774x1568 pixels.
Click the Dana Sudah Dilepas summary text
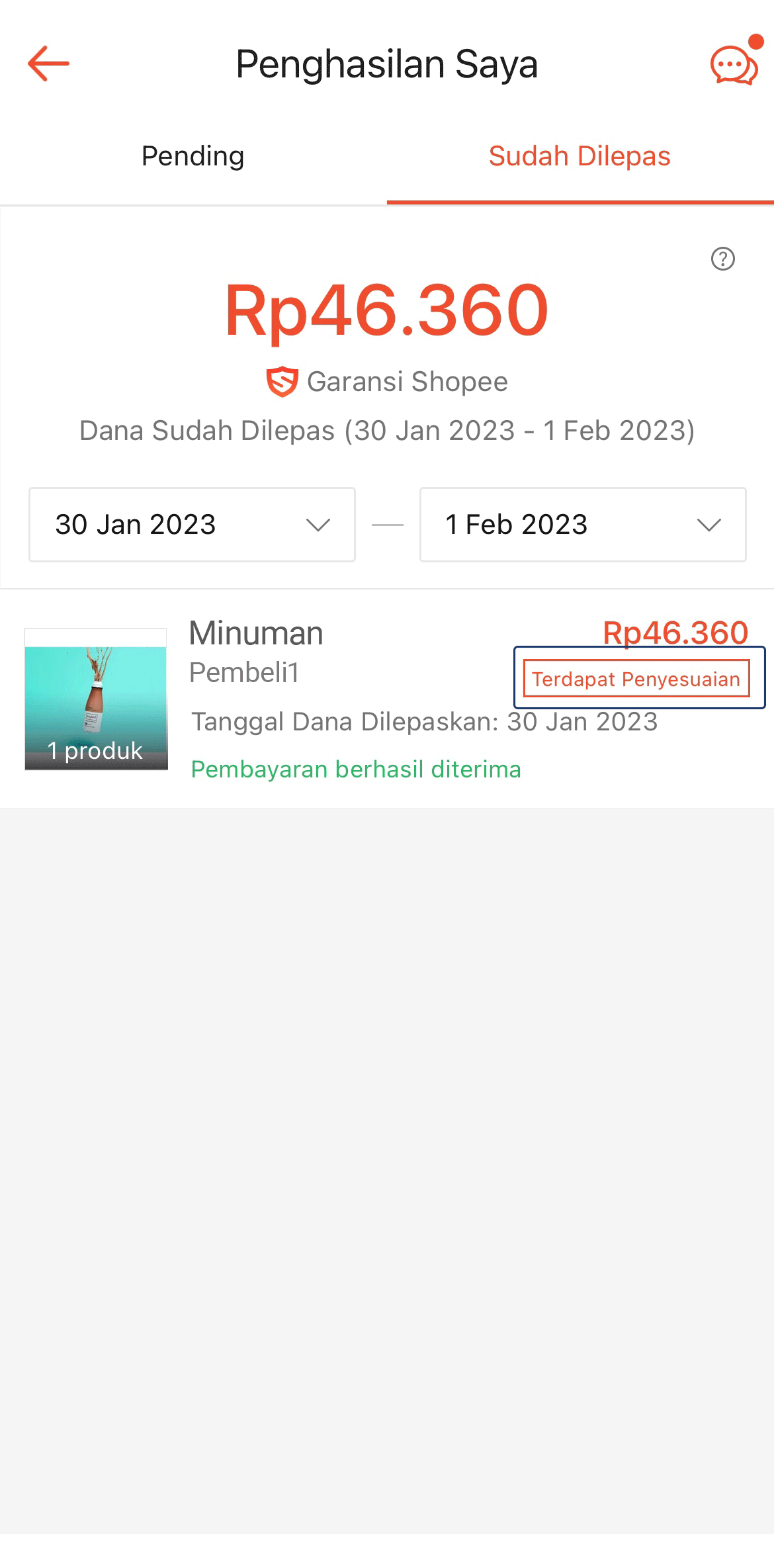click(387, 430)
